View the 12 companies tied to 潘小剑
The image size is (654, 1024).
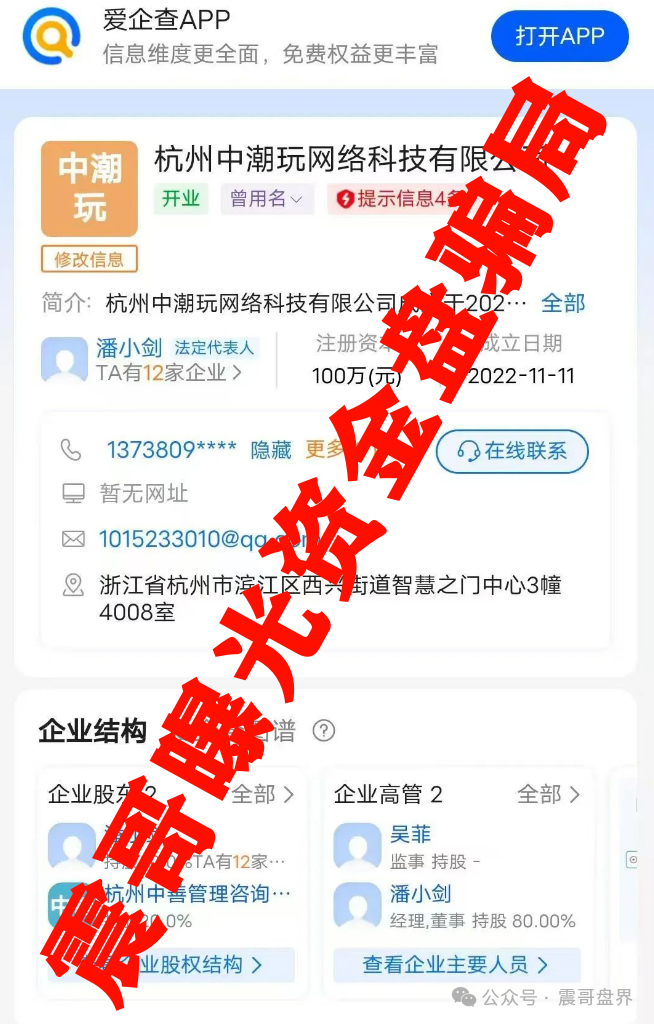(x=169, y=373)
